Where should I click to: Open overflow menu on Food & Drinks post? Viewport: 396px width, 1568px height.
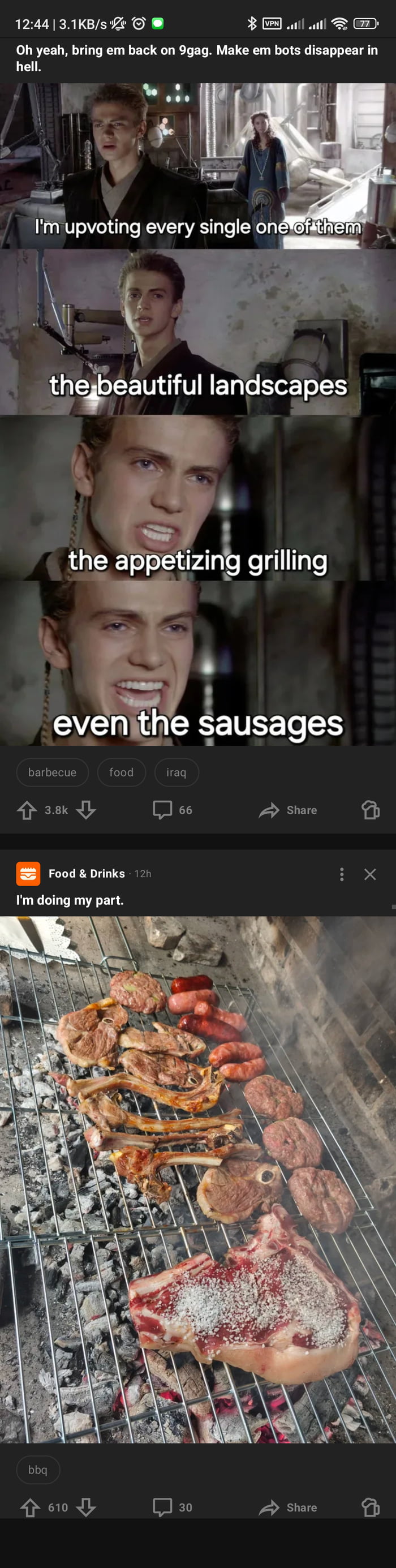click(342, 875)
